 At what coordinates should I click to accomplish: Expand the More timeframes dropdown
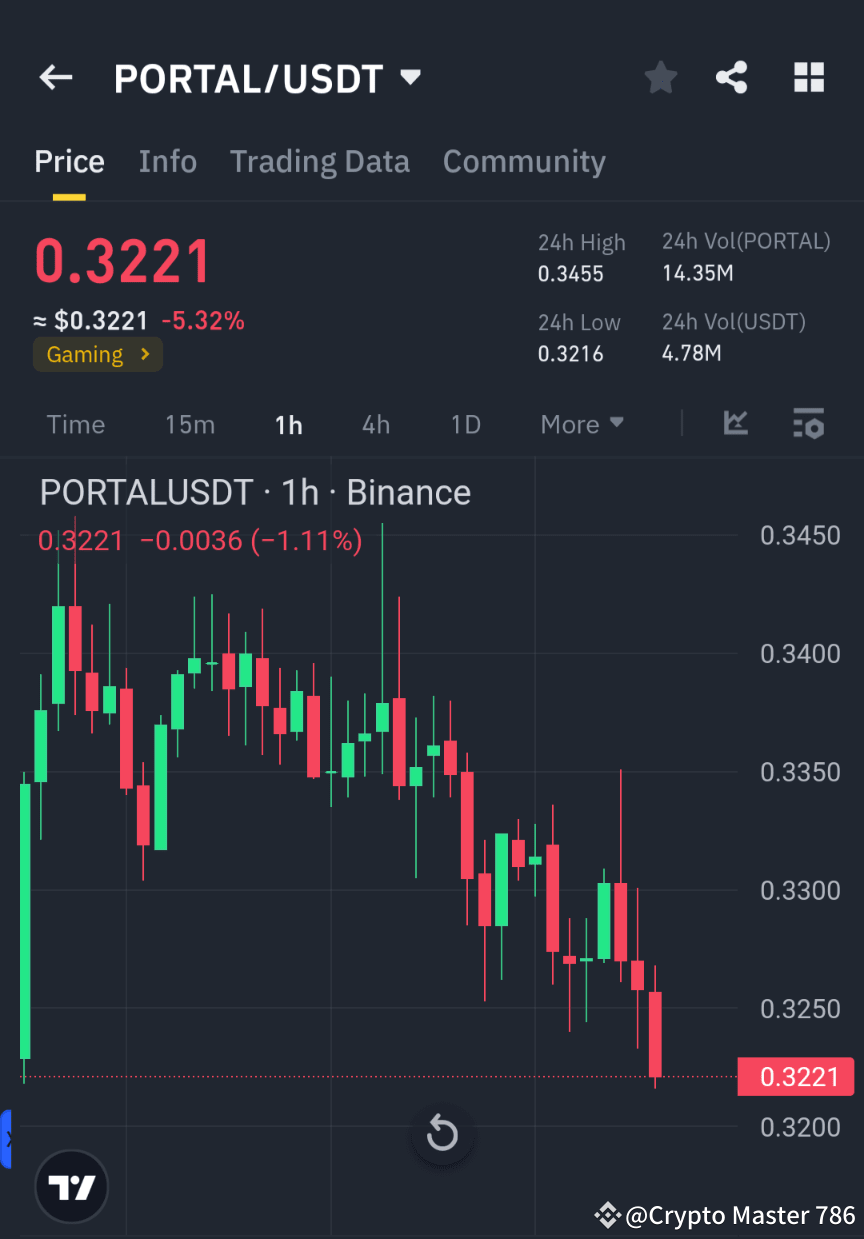[x=581, y=424]
